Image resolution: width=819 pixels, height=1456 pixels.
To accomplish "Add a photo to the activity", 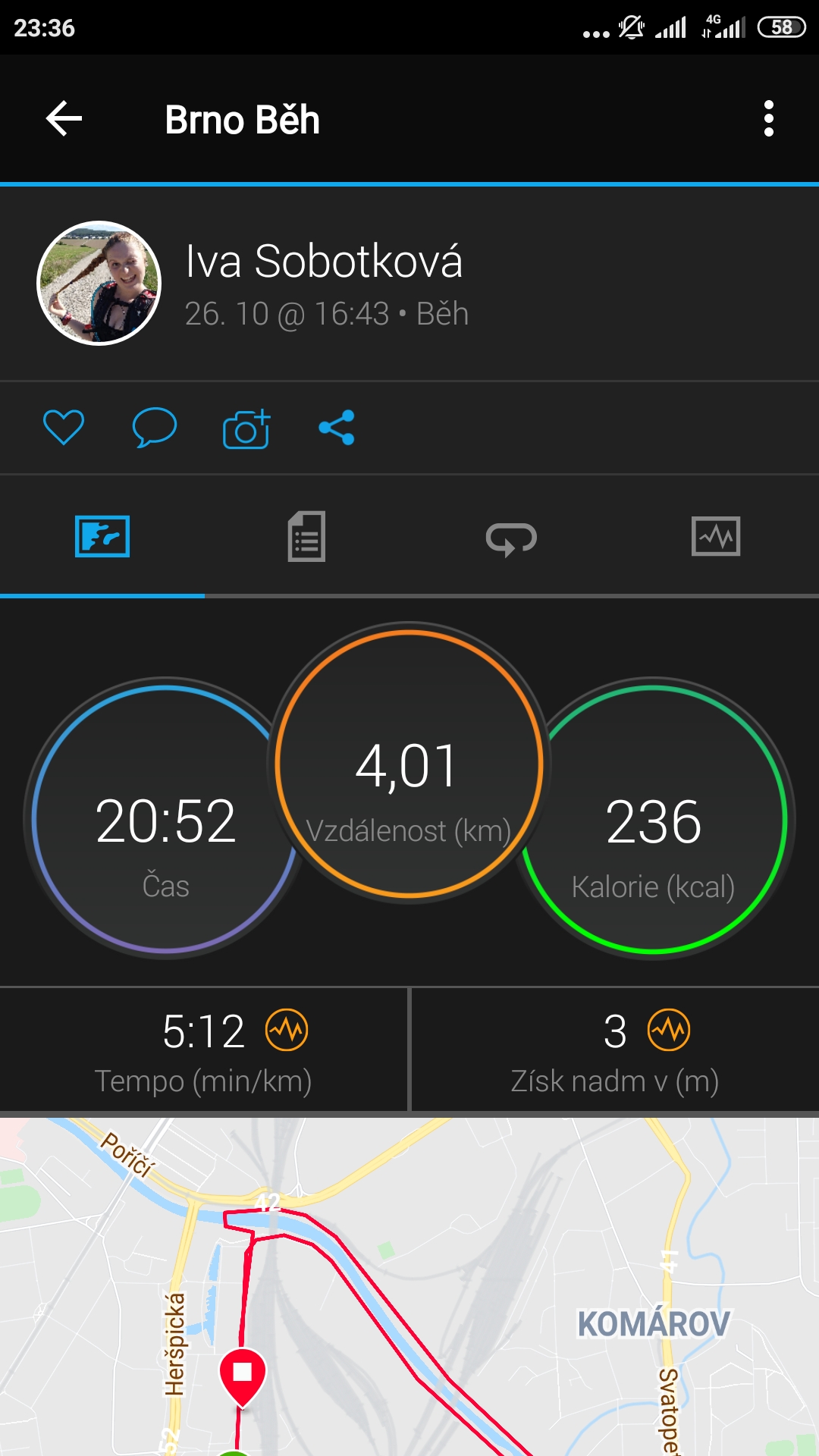I will point(246,428).
